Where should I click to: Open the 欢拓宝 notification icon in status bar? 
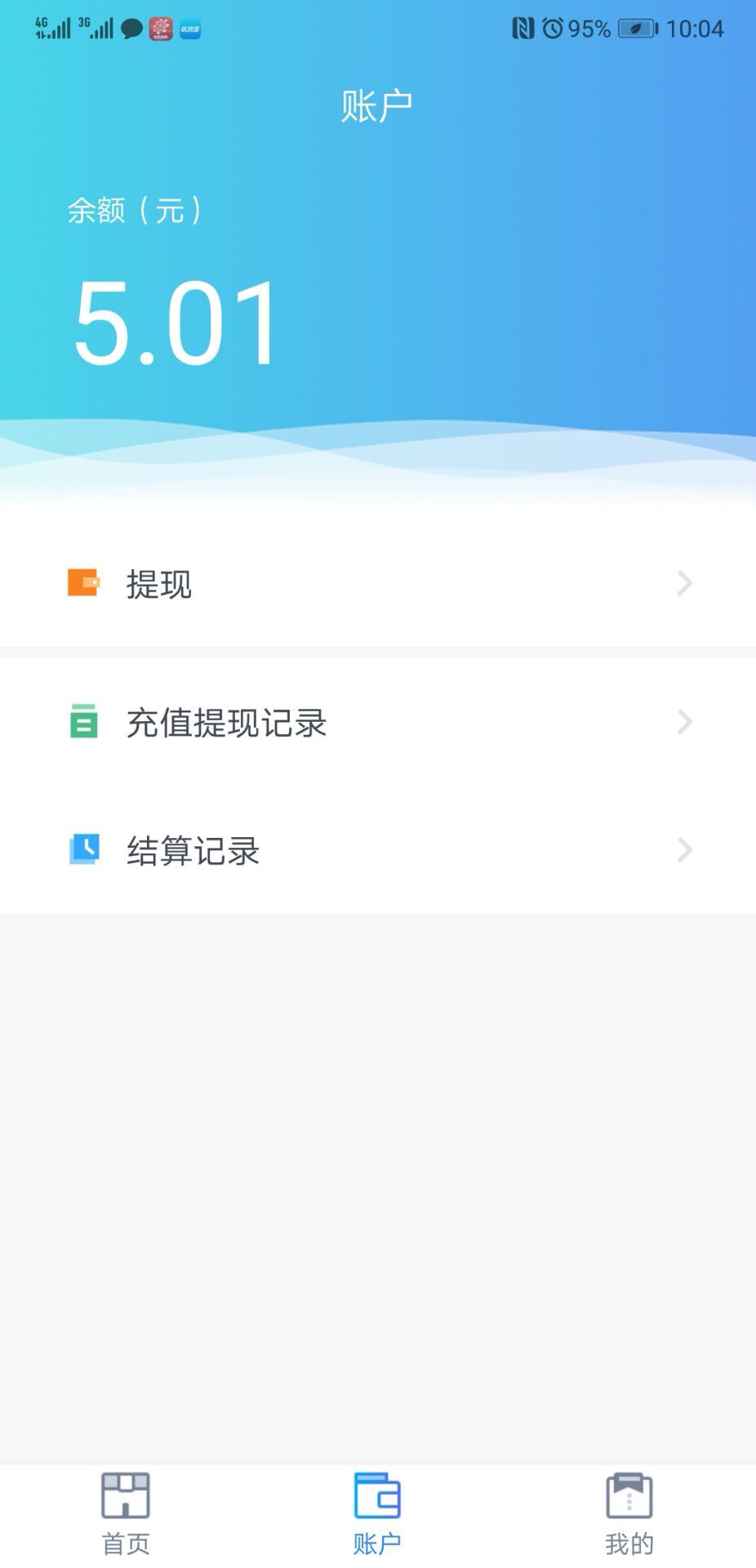189,28
